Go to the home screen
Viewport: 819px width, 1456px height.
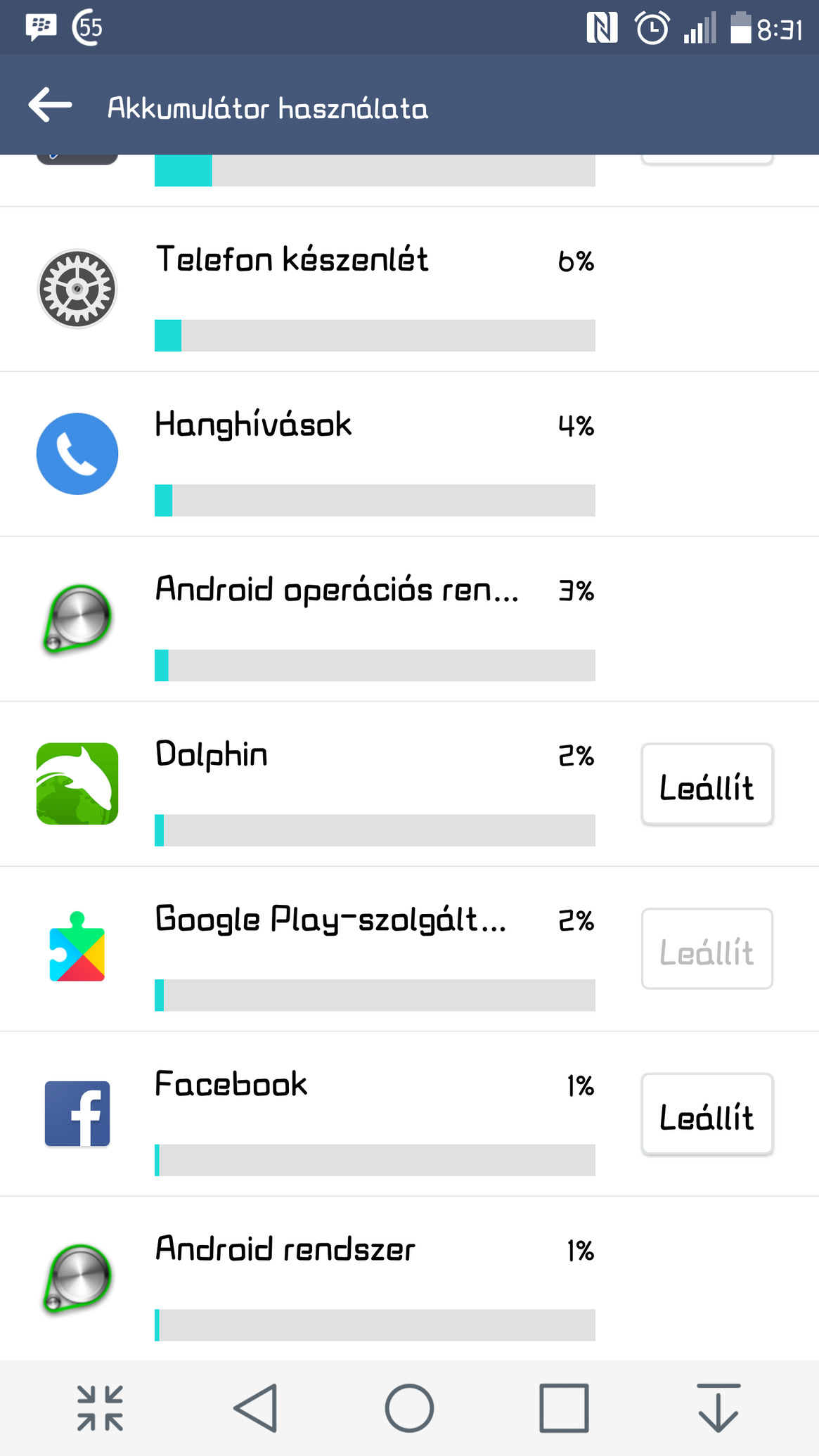coord(409,1408)
